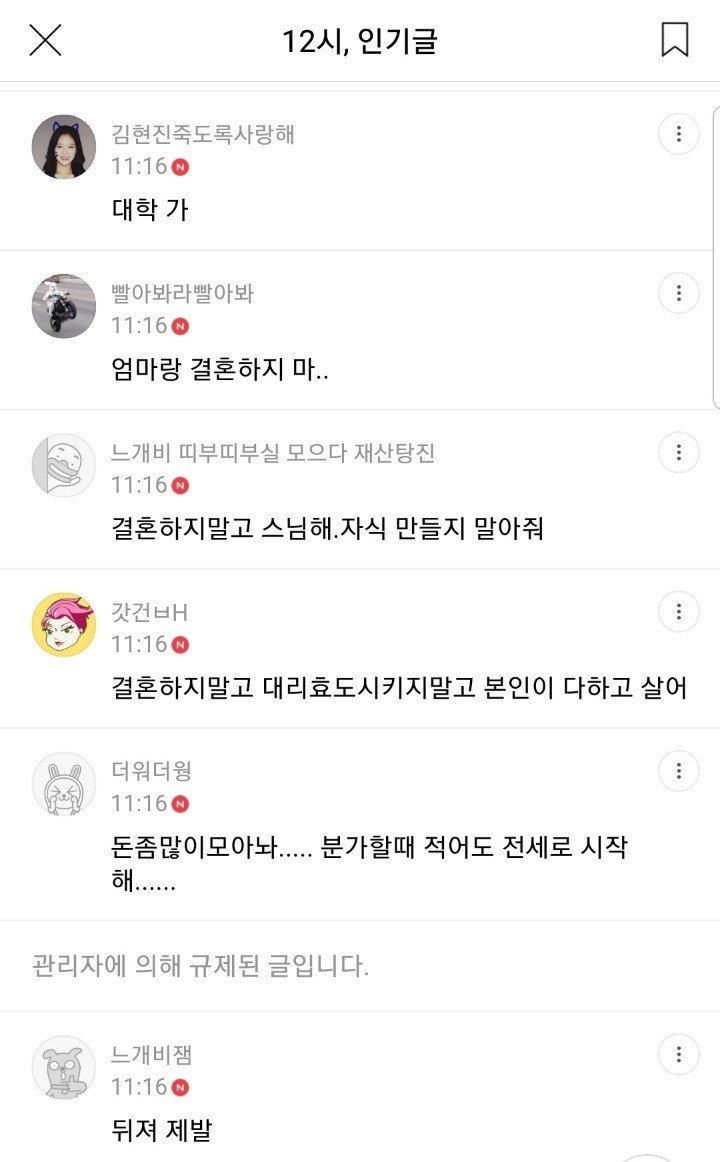This screenshot has width=720, height=1162.
Task: Open 갓건ㅂH's profile avatar
Action: coord(64,625)
